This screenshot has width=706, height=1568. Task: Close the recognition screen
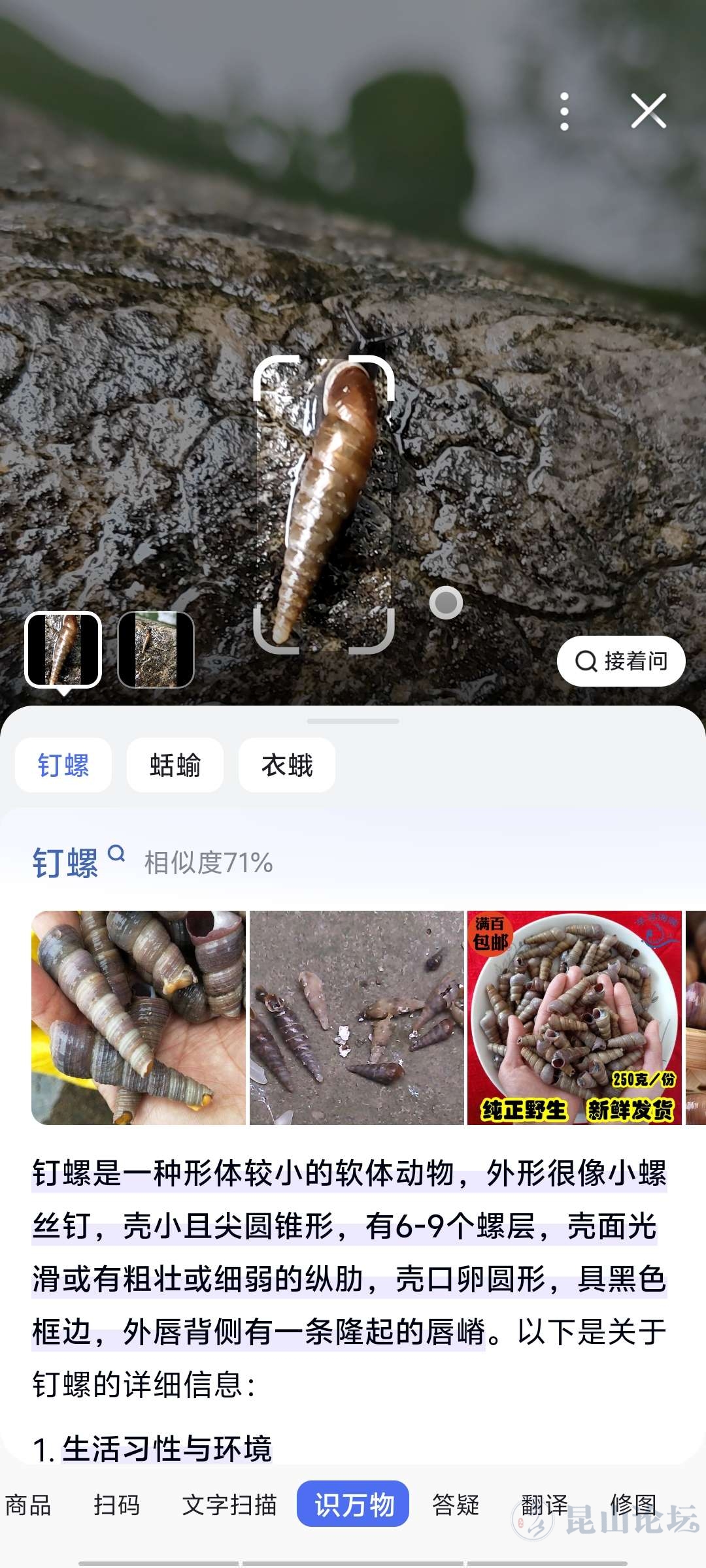click(648, 110)
